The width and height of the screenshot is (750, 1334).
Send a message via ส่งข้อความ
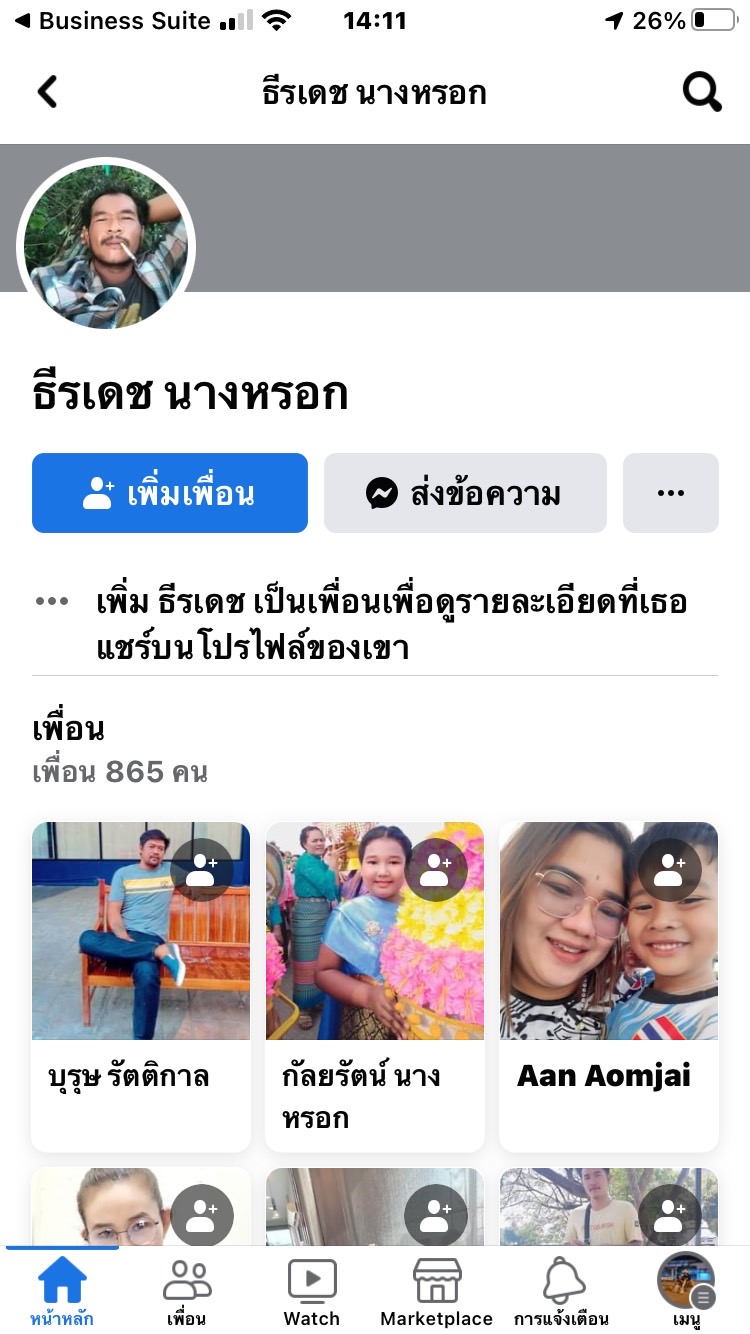coord(465,493)
